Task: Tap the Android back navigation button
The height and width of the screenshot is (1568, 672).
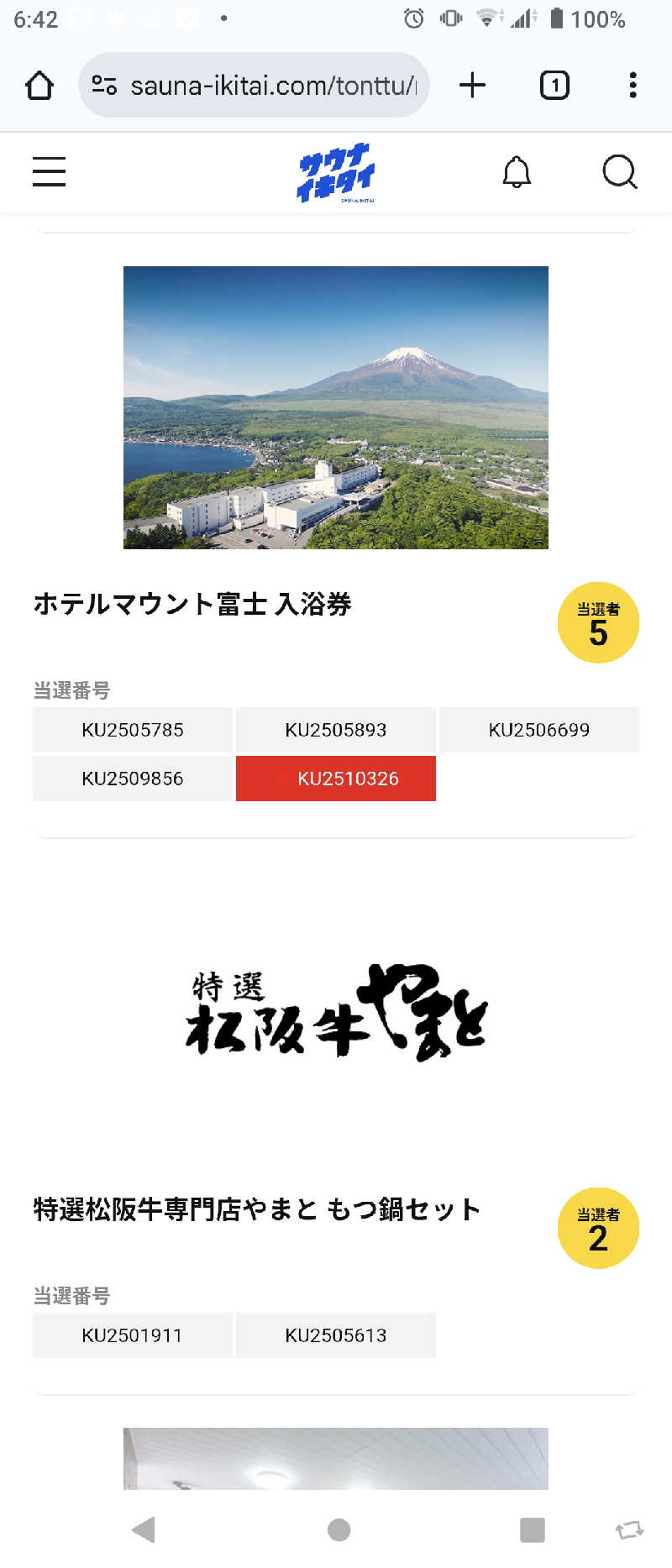Action: [x=143, y=1530]
